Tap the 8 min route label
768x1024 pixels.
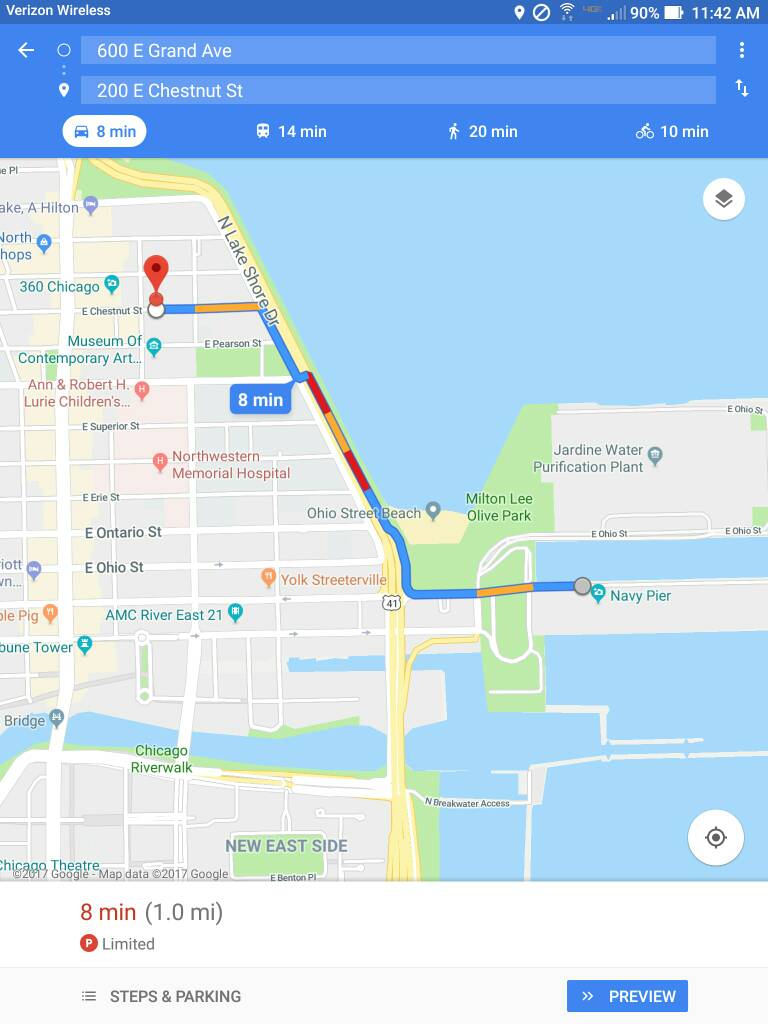(x=260, y=400)
